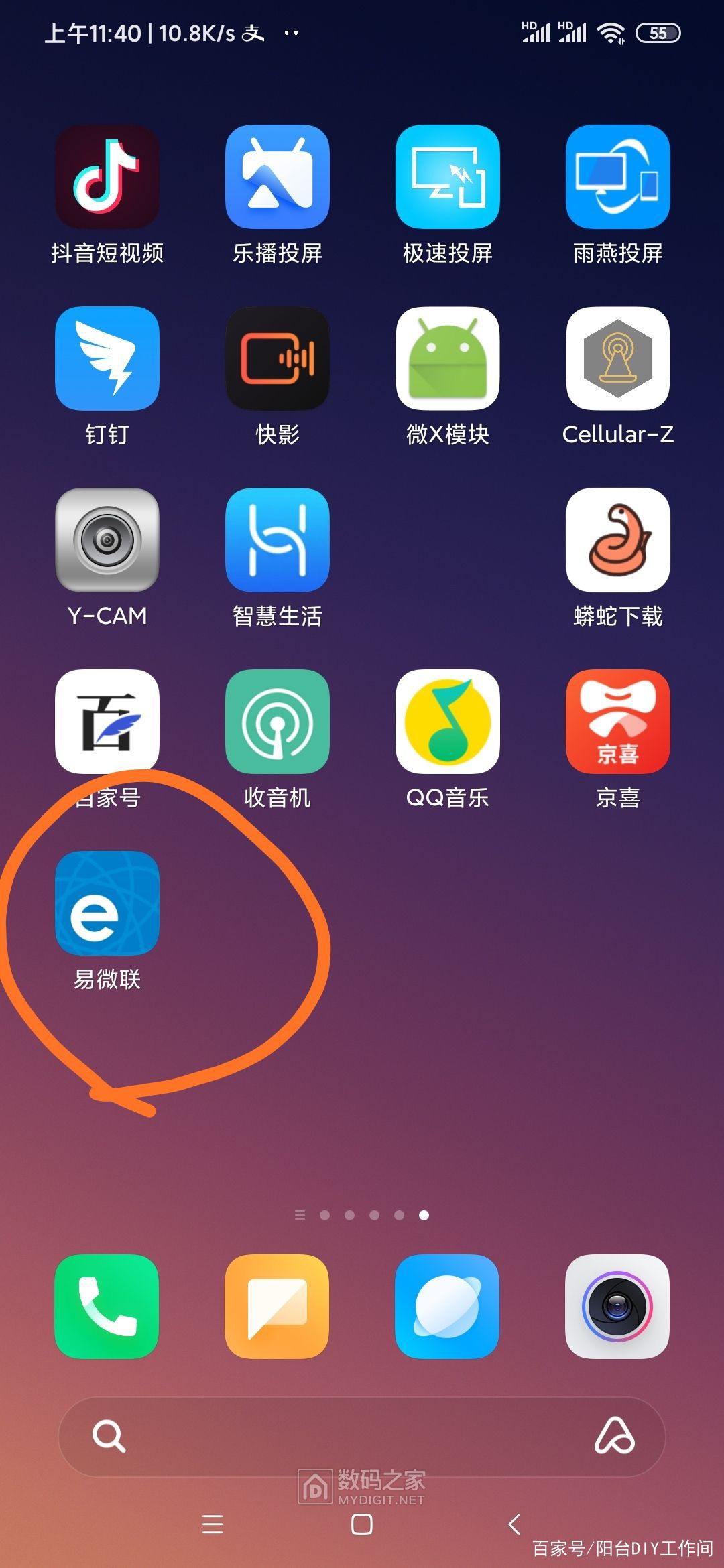Go back using system back button
Viewport: 724px width, 1568px height.
pos(514,1524)
